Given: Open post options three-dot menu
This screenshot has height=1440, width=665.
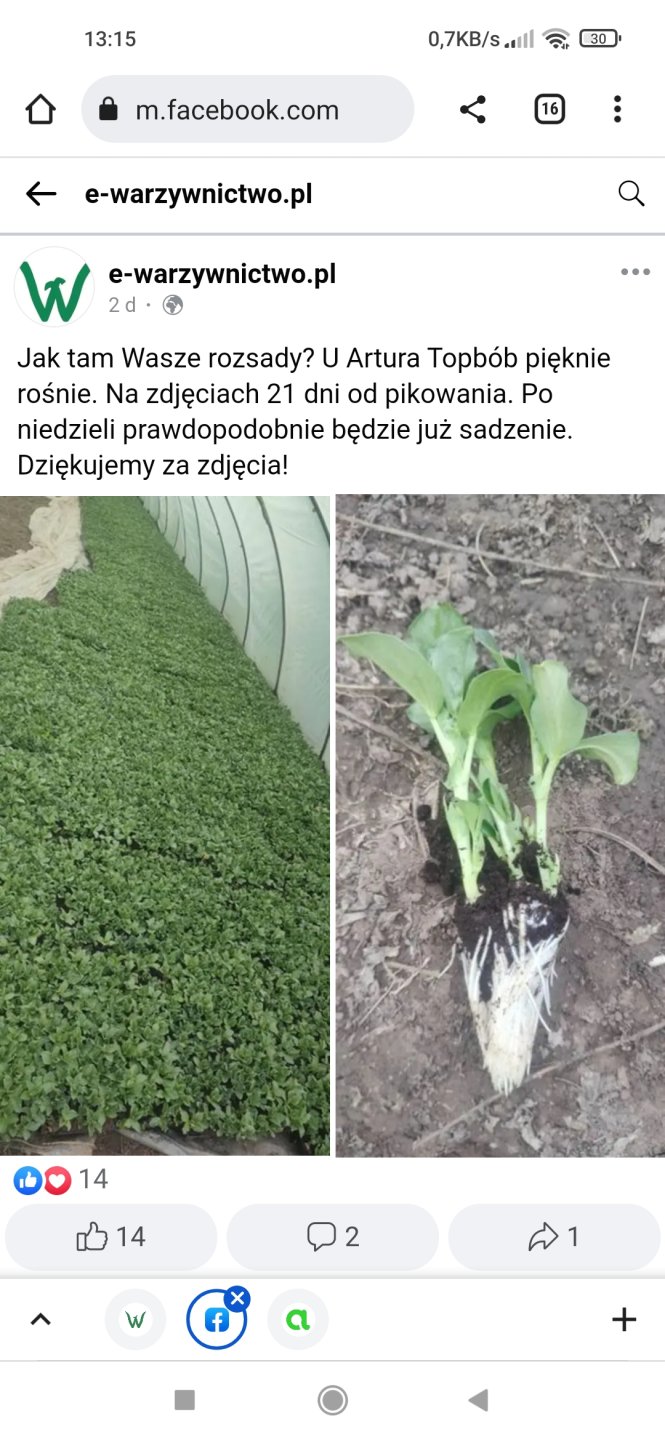Looking at the screenshot, I should 635,272.
